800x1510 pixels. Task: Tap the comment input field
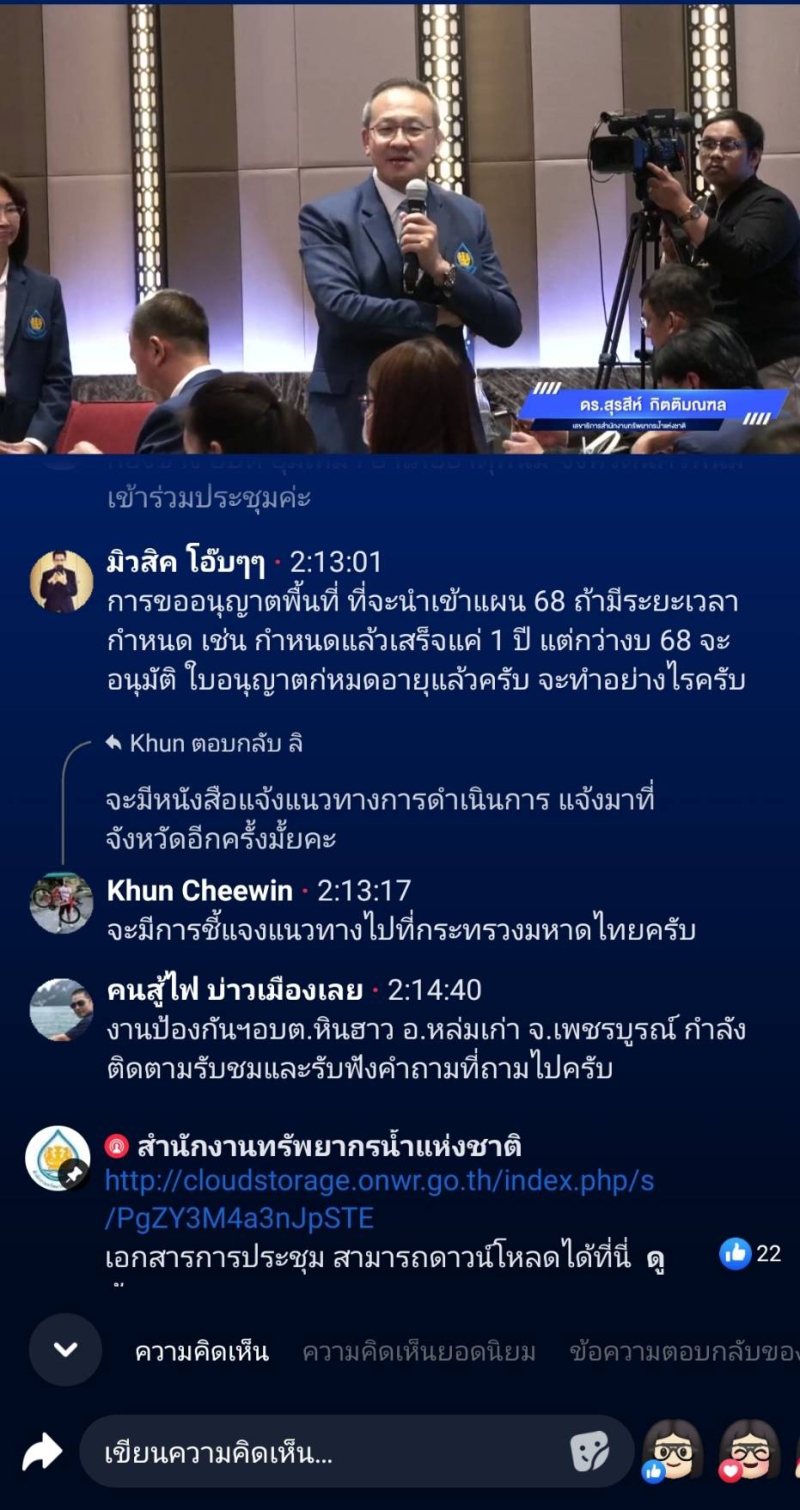tap(320, 1452)
